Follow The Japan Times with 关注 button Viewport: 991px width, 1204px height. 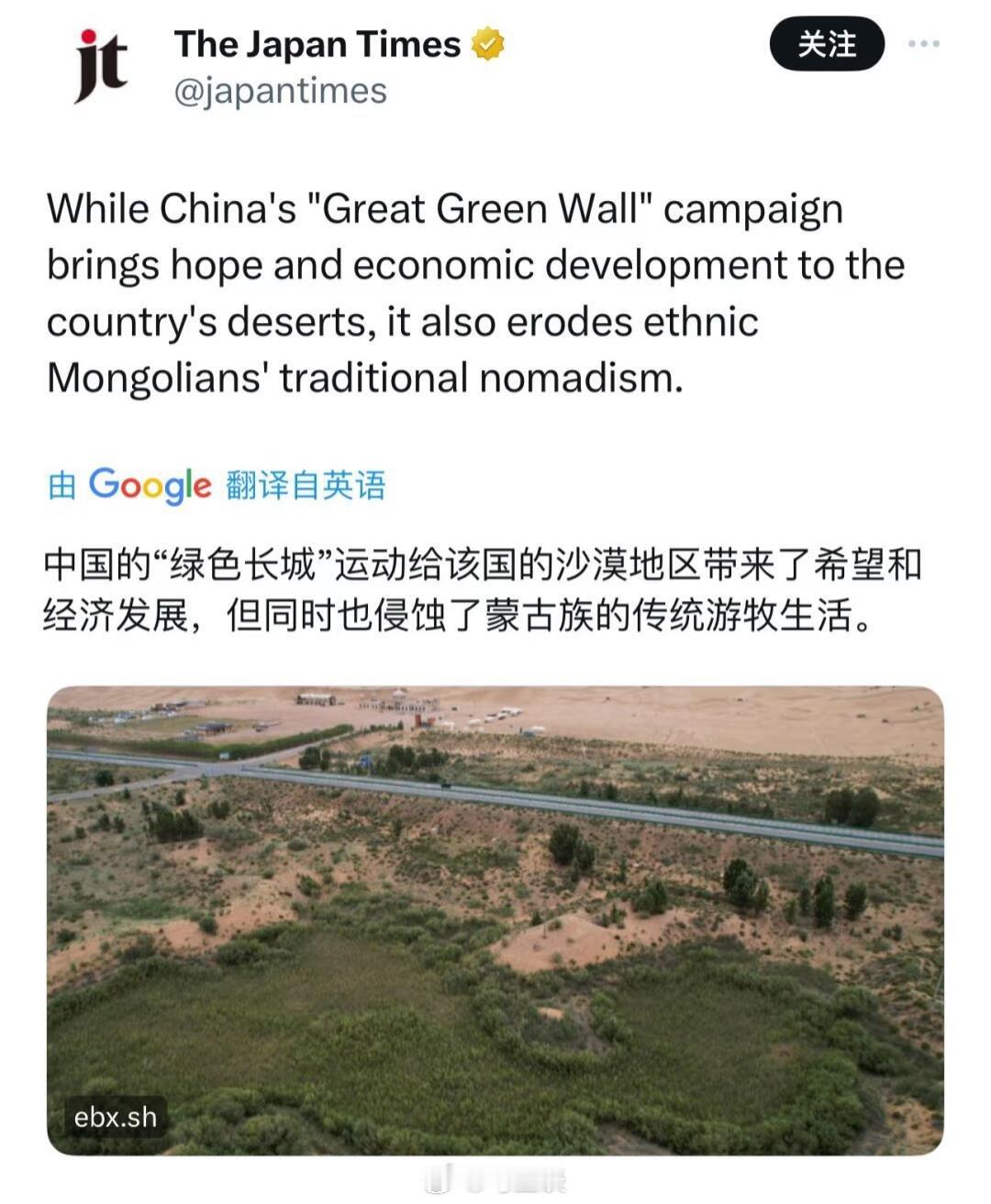[x=827, y=44]
